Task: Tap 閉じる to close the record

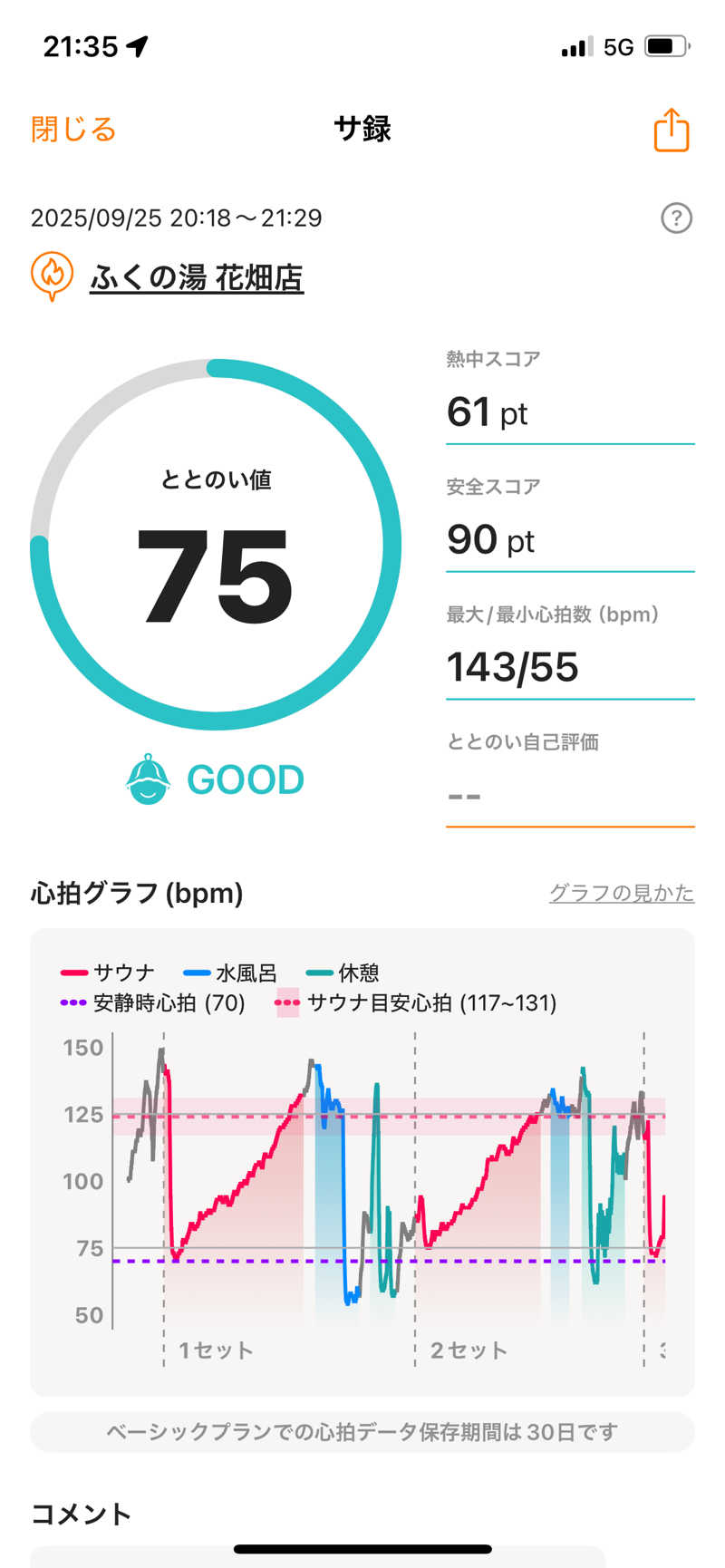Action: point(73,130)
